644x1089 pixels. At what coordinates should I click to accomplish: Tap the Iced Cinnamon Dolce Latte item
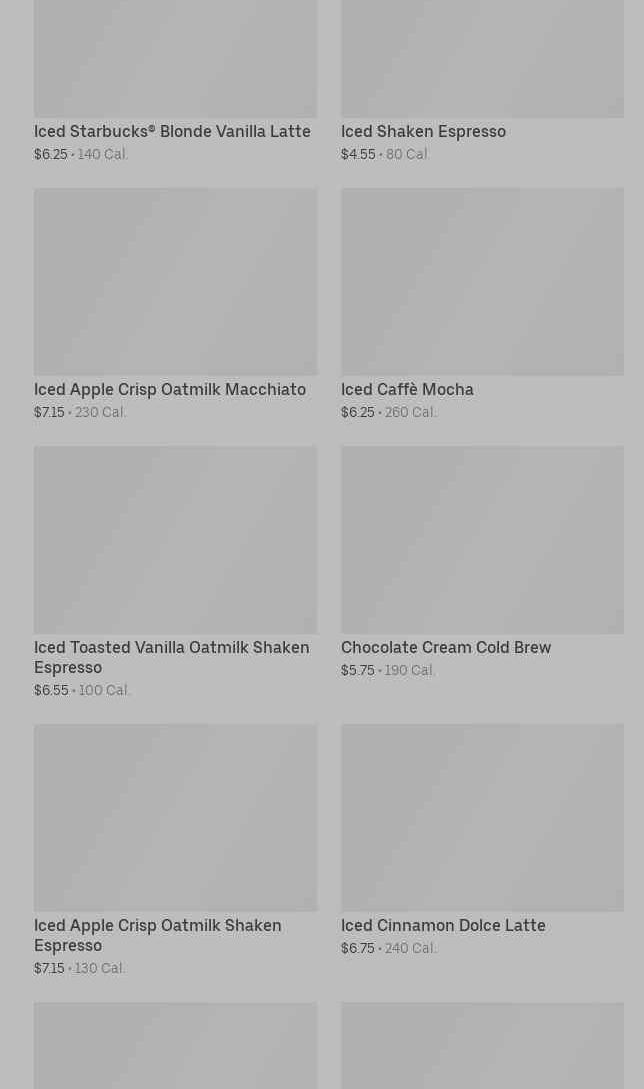pos(482,841)
